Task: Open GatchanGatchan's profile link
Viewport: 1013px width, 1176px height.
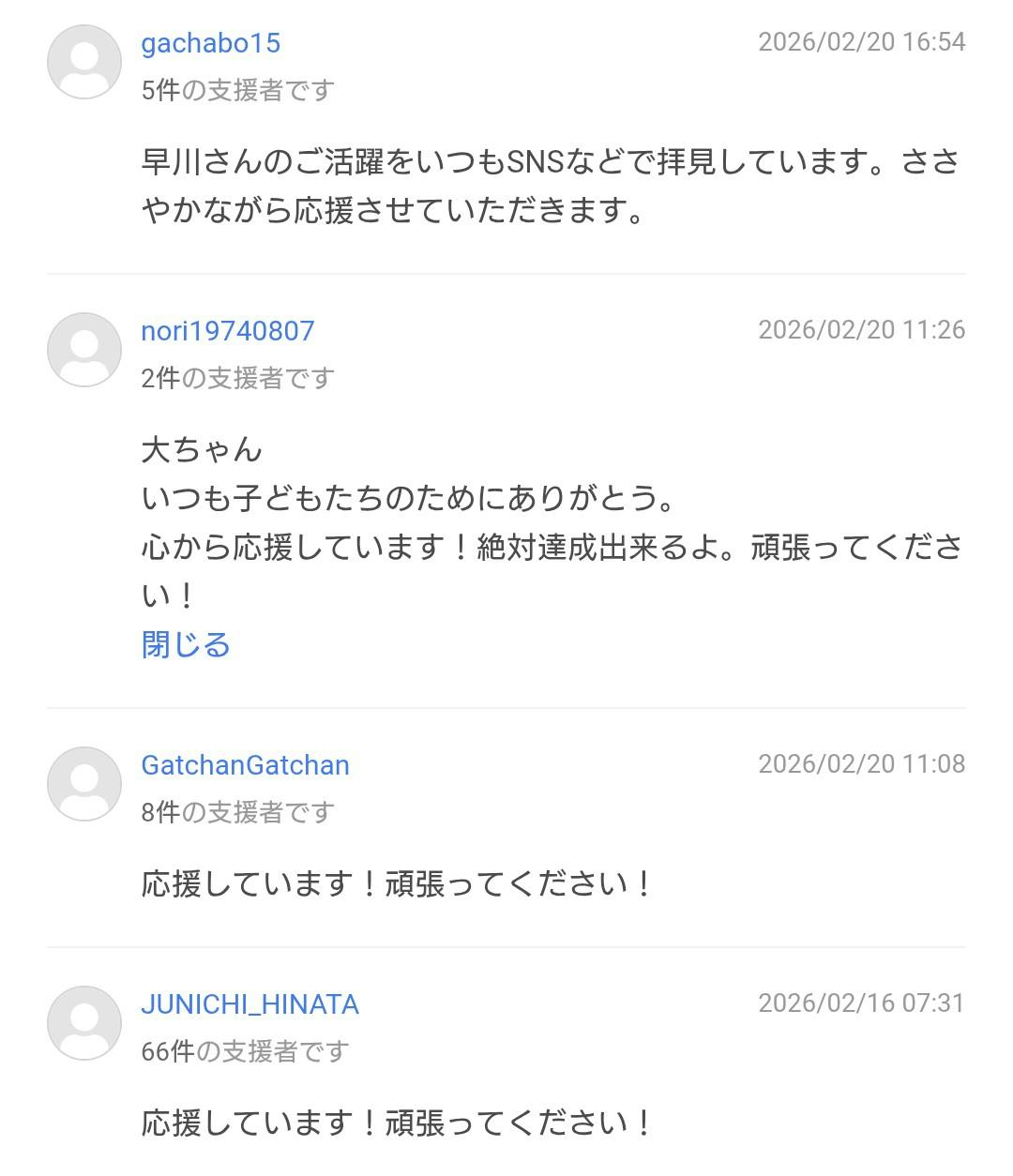Action: pos(245,765)
